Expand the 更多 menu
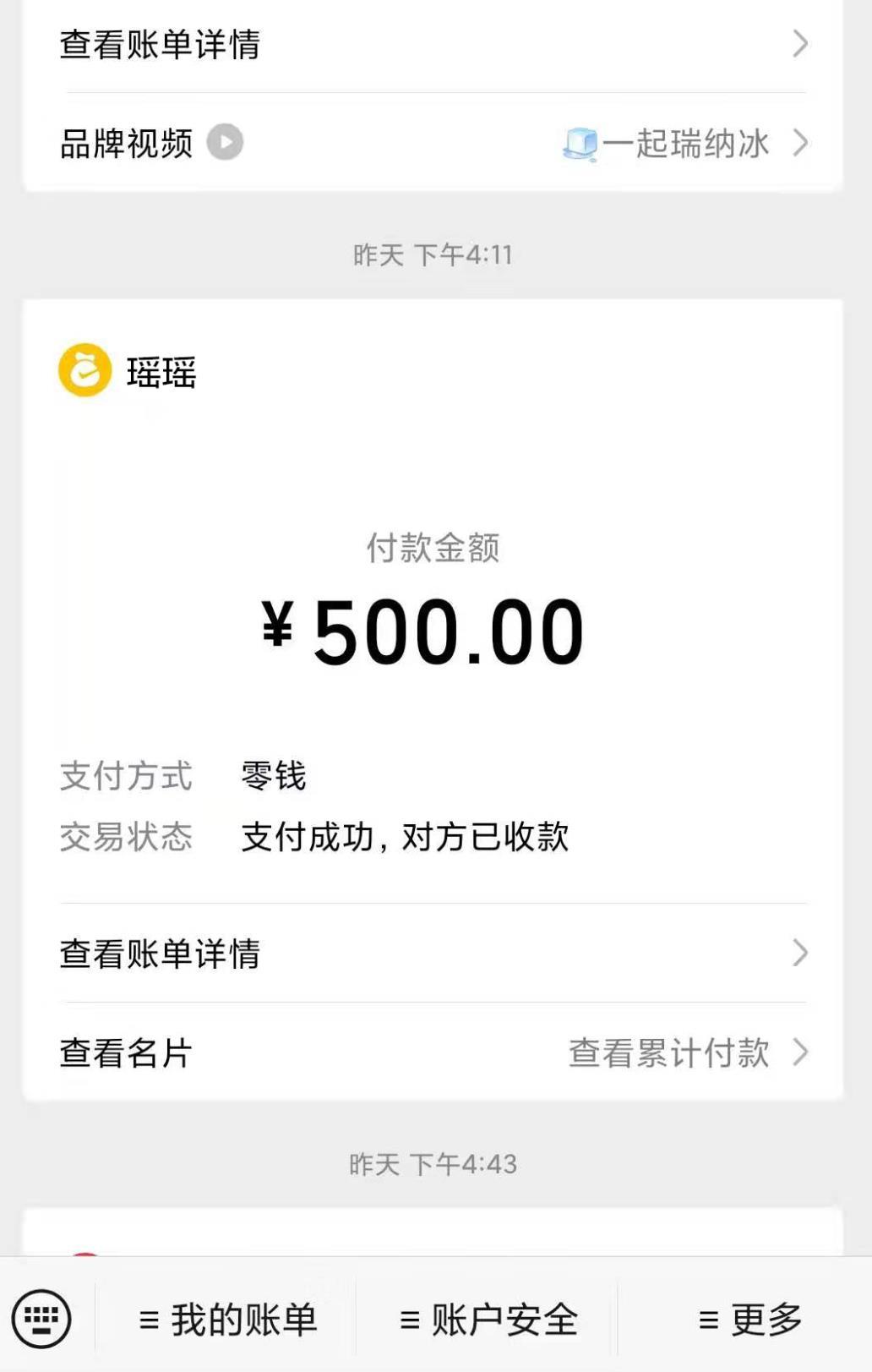Screen dimensions: 872x1372 [x=749, y=1320]
